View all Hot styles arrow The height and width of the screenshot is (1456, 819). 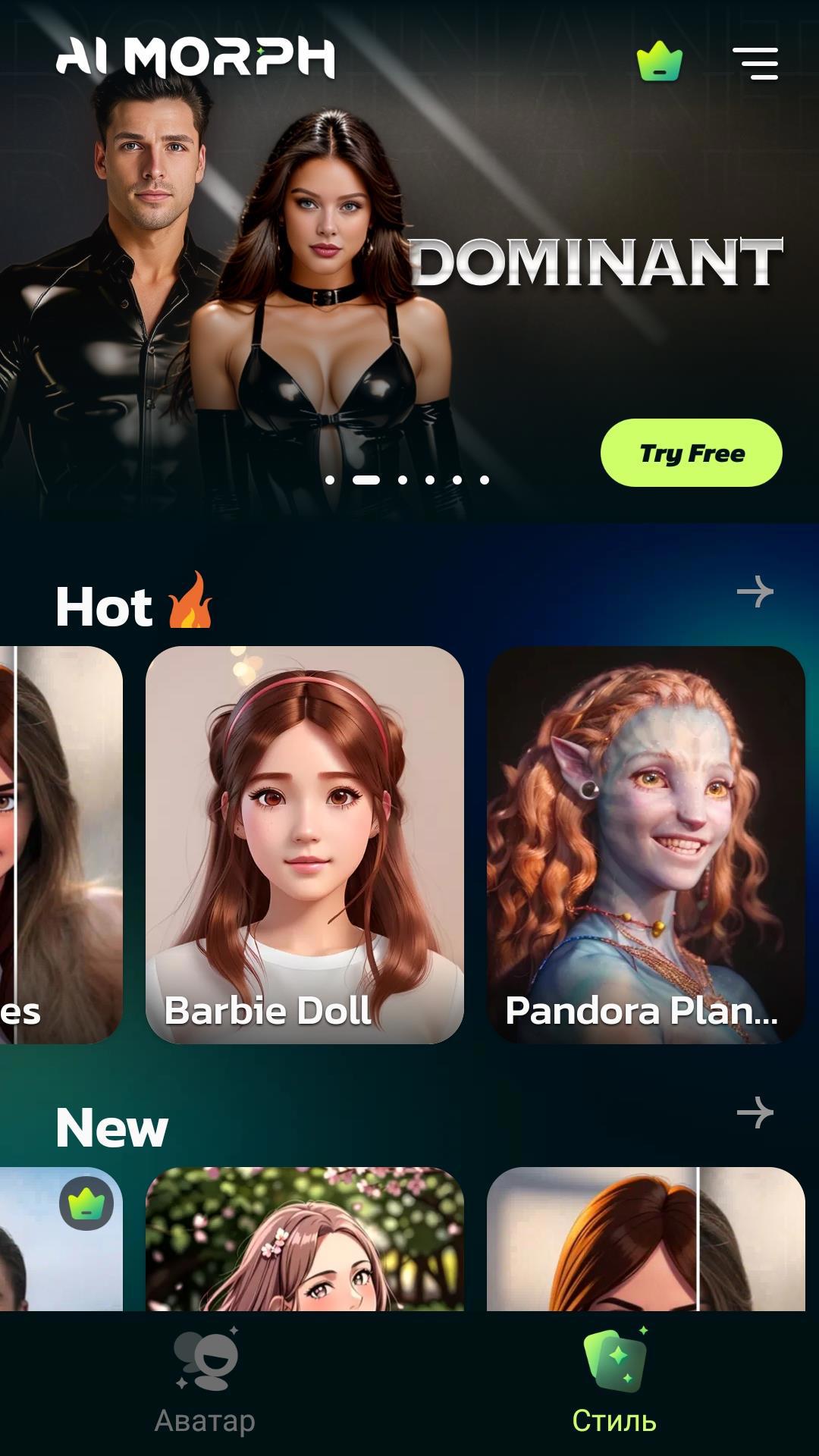[755, 591]
